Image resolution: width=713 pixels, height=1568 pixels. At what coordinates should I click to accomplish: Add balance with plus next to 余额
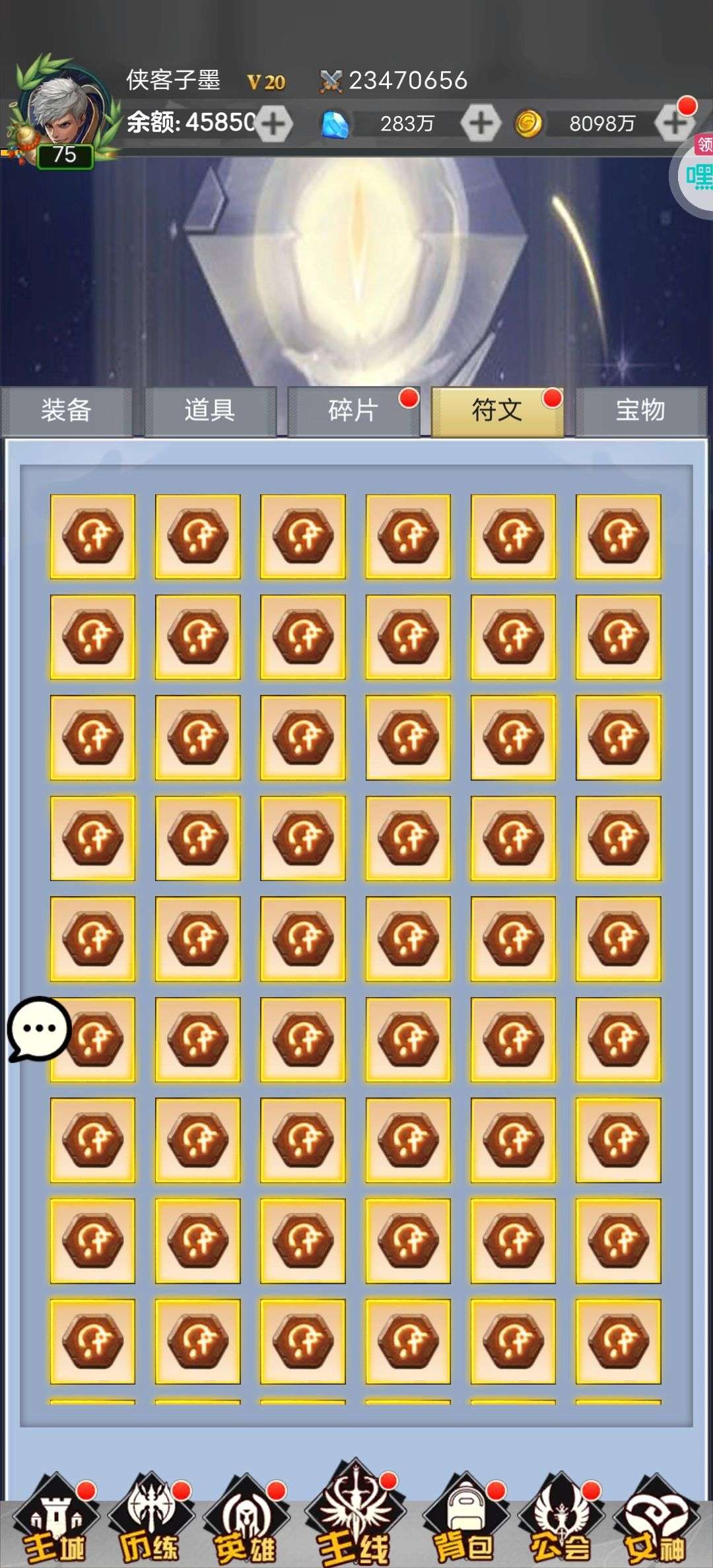click(274, 123)
